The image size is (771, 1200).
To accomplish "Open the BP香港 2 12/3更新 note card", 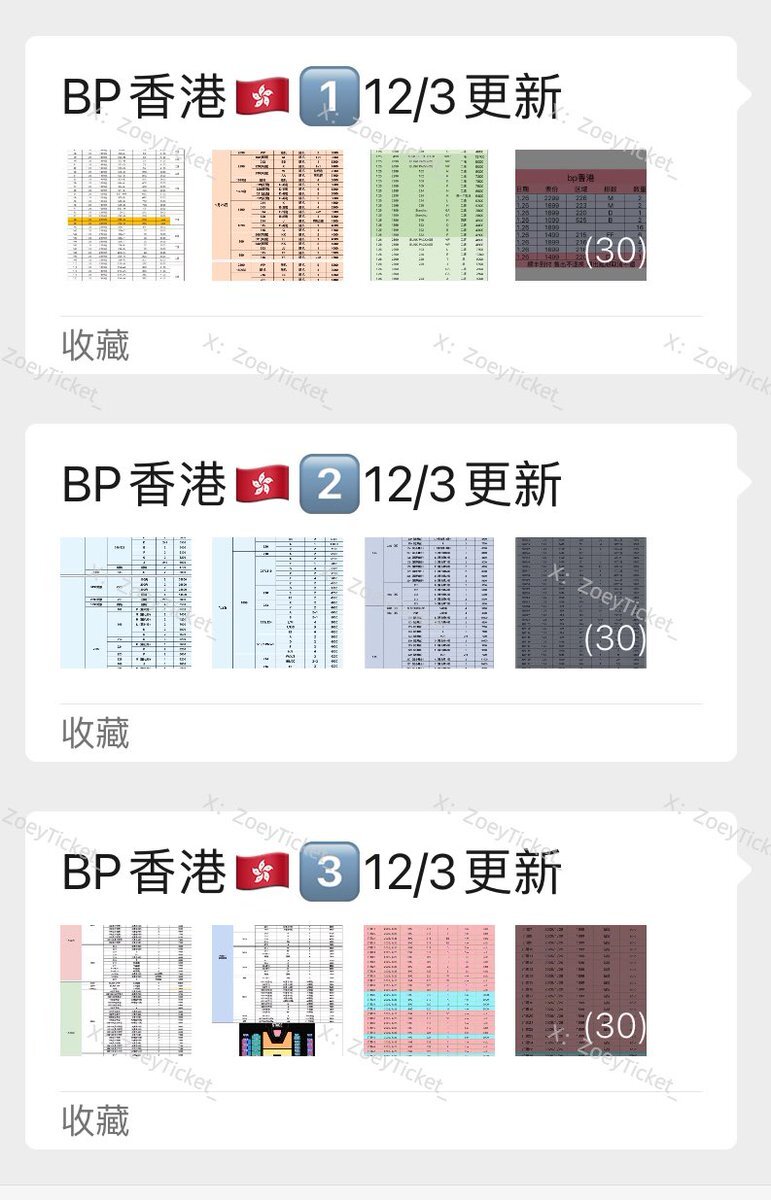I will (x=311, y=484).
